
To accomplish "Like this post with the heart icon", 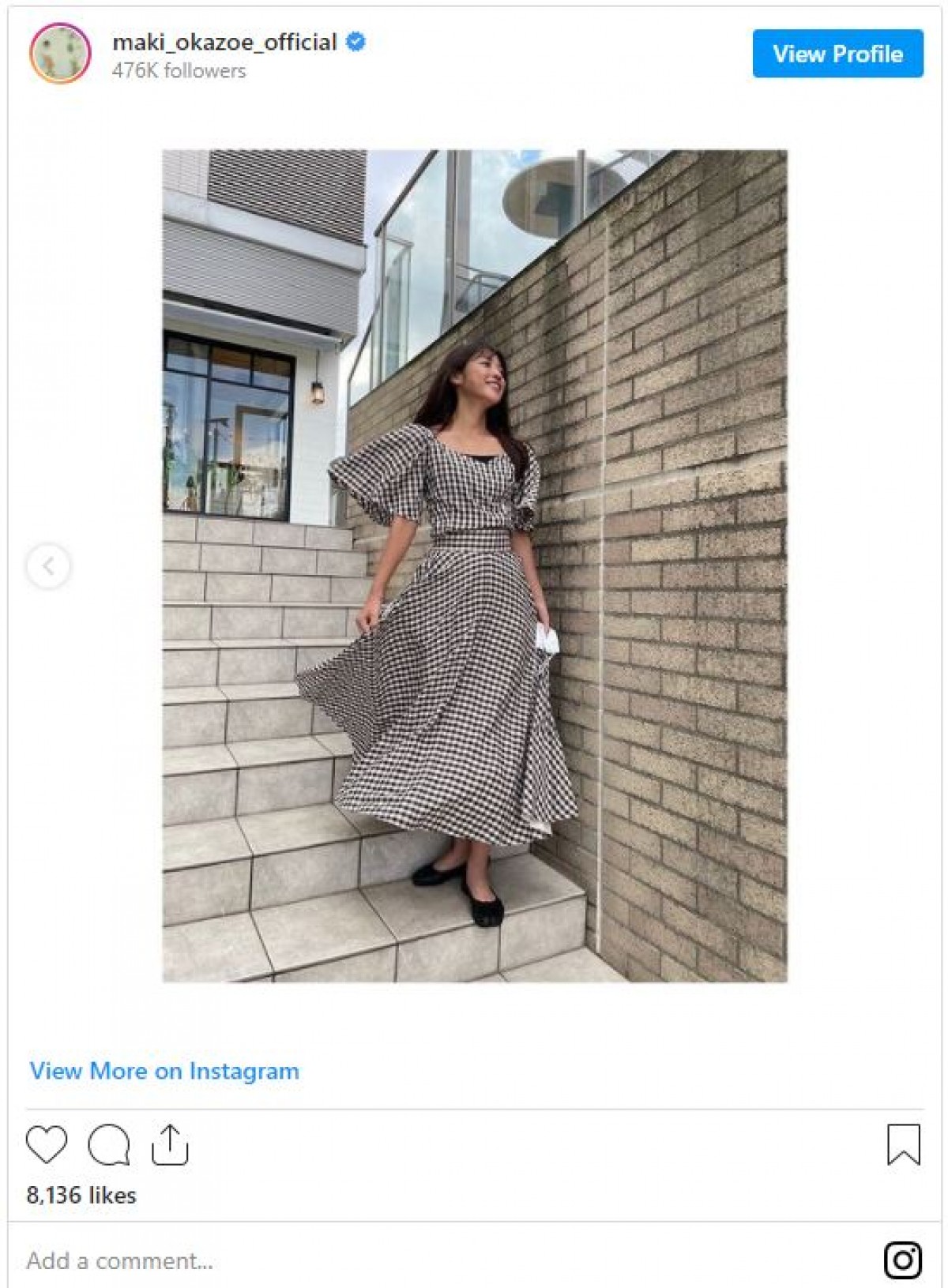I will pos(47,1144).
